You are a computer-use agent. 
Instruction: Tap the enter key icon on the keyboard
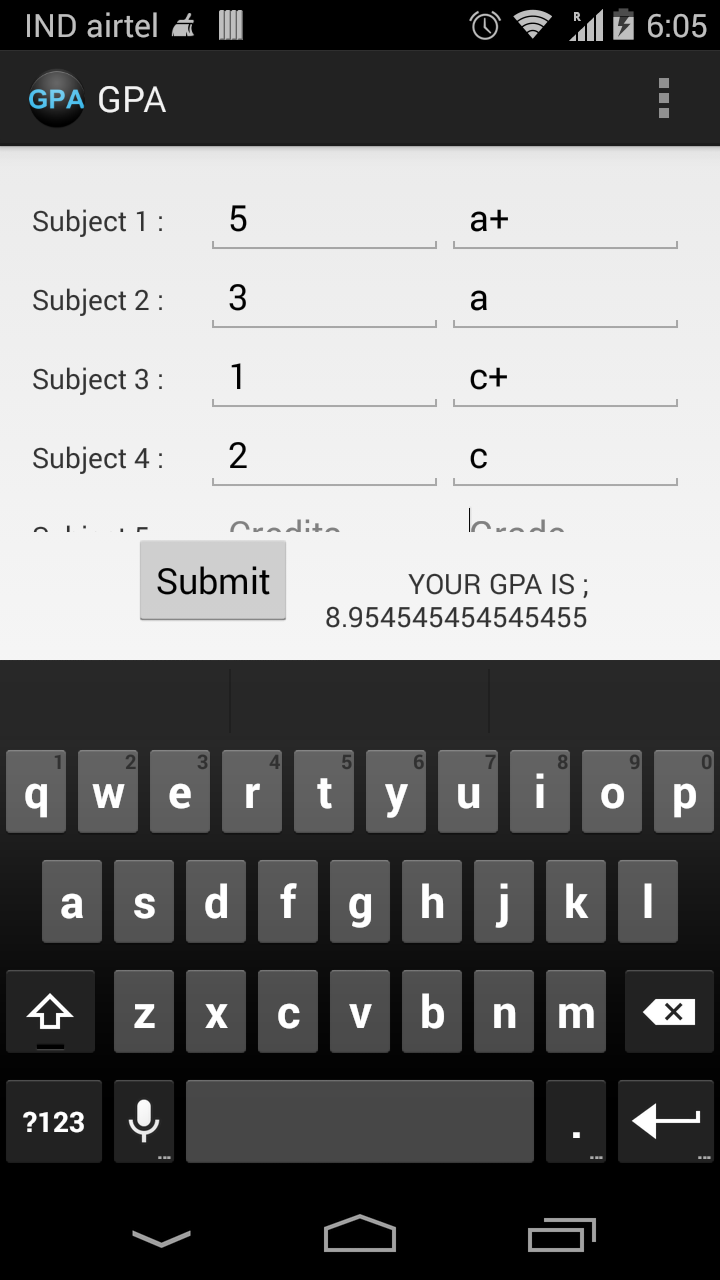click(x=666, y=1121)
